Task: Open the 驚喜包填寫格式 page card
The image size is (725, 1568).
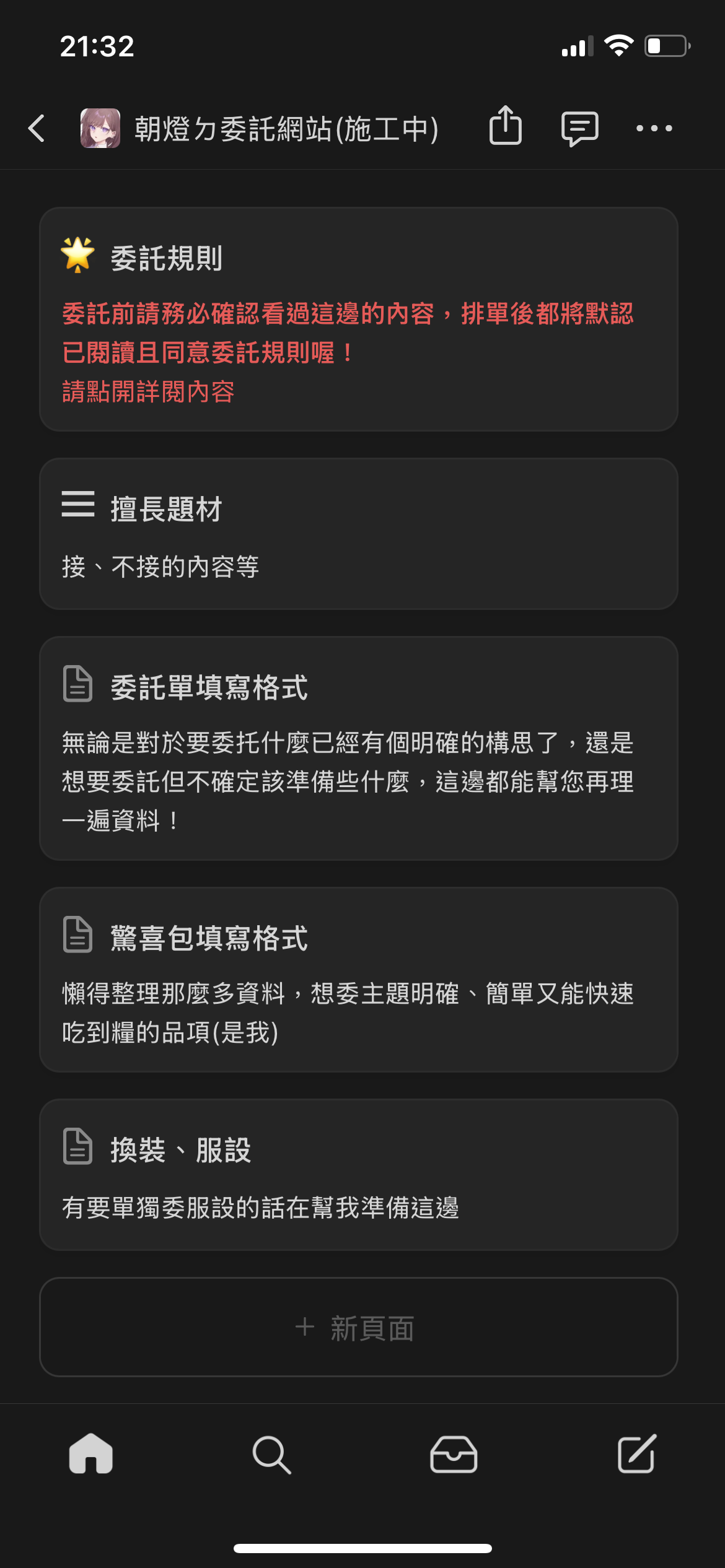Action: (358, 979)
